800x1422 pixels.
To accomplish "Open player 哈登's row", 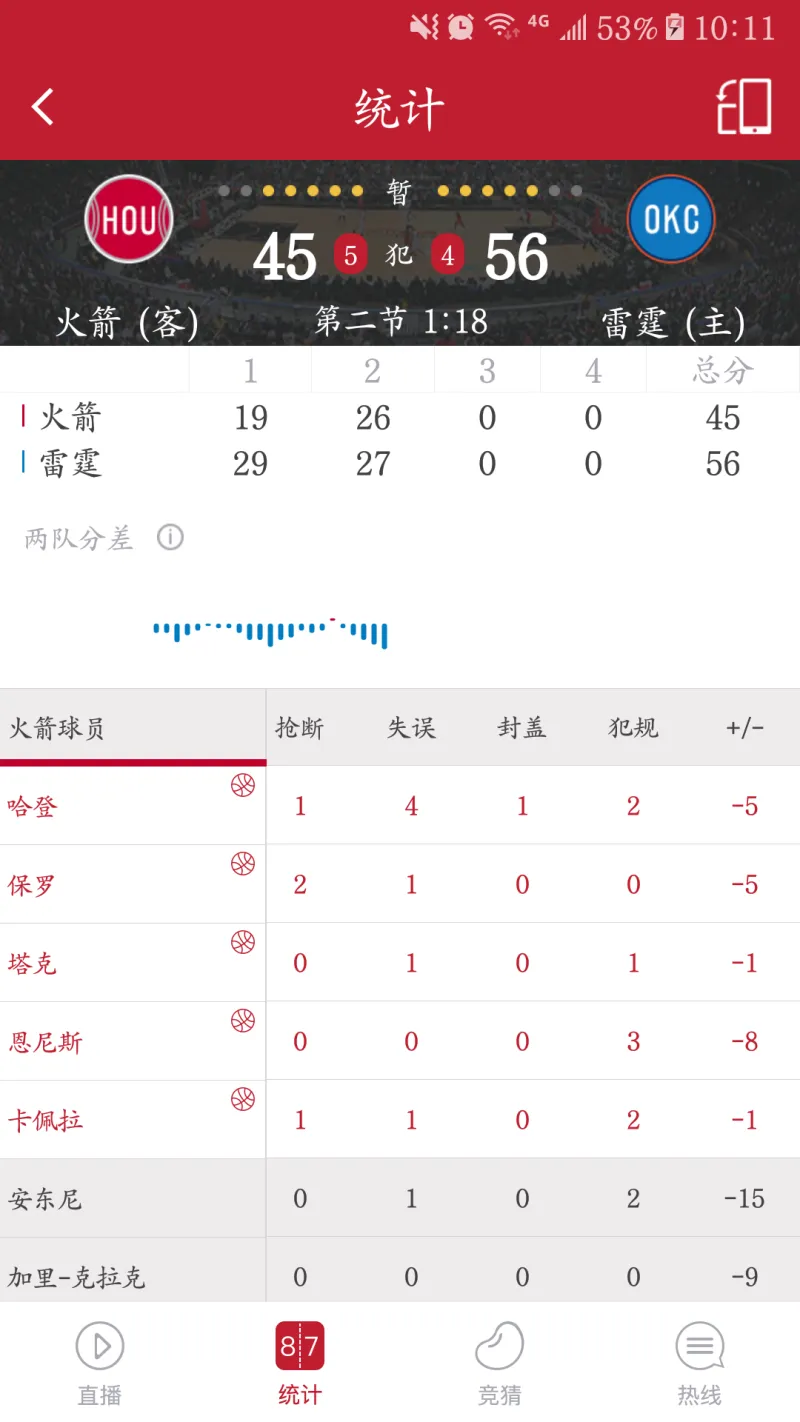I will [x=400, y=806].
